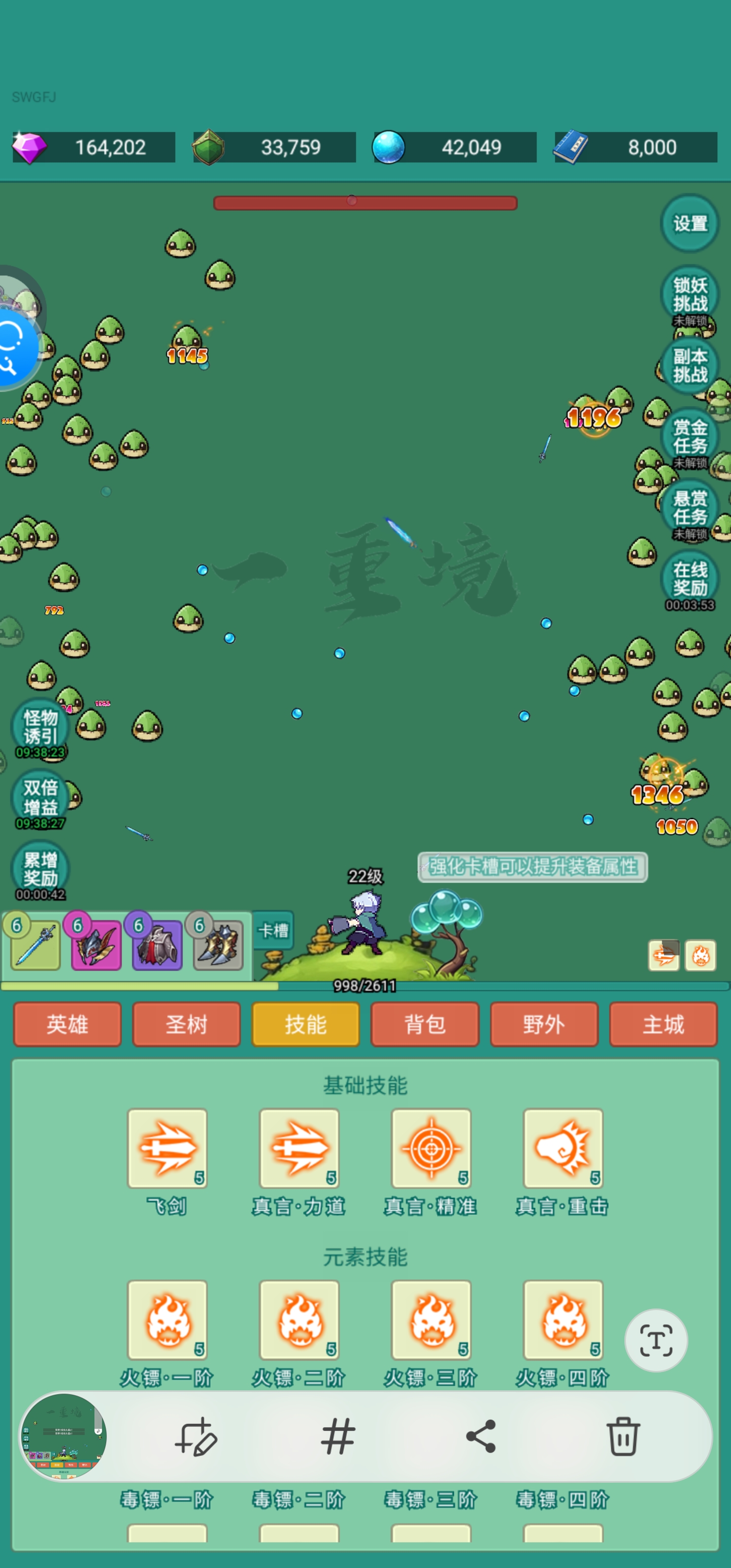The height and width of the screenshot is (1568, 731).
Task: Switch to the 英雄 tab
Action: point(67,1025)
